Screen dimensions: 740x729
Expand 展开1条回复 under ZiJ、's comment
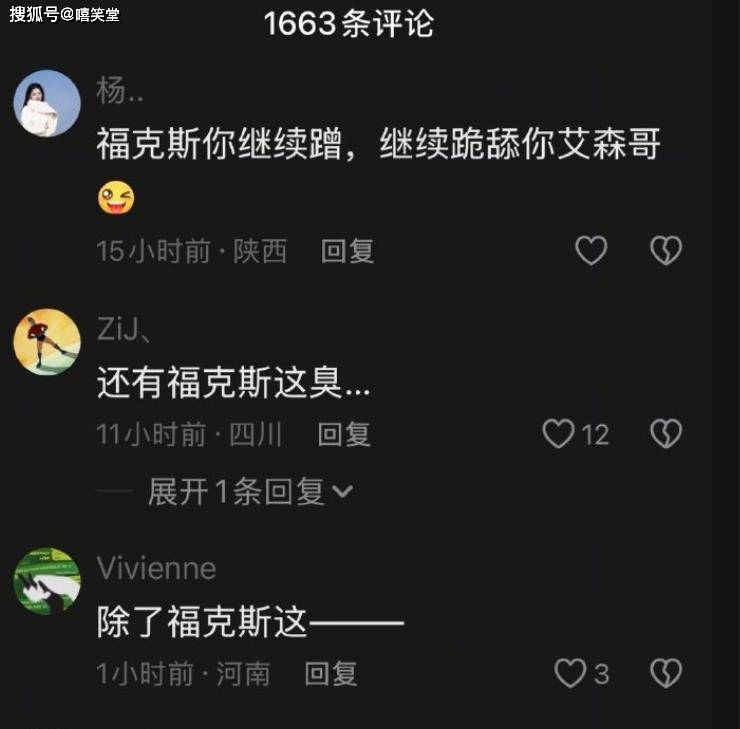click(x=250, y=491)
